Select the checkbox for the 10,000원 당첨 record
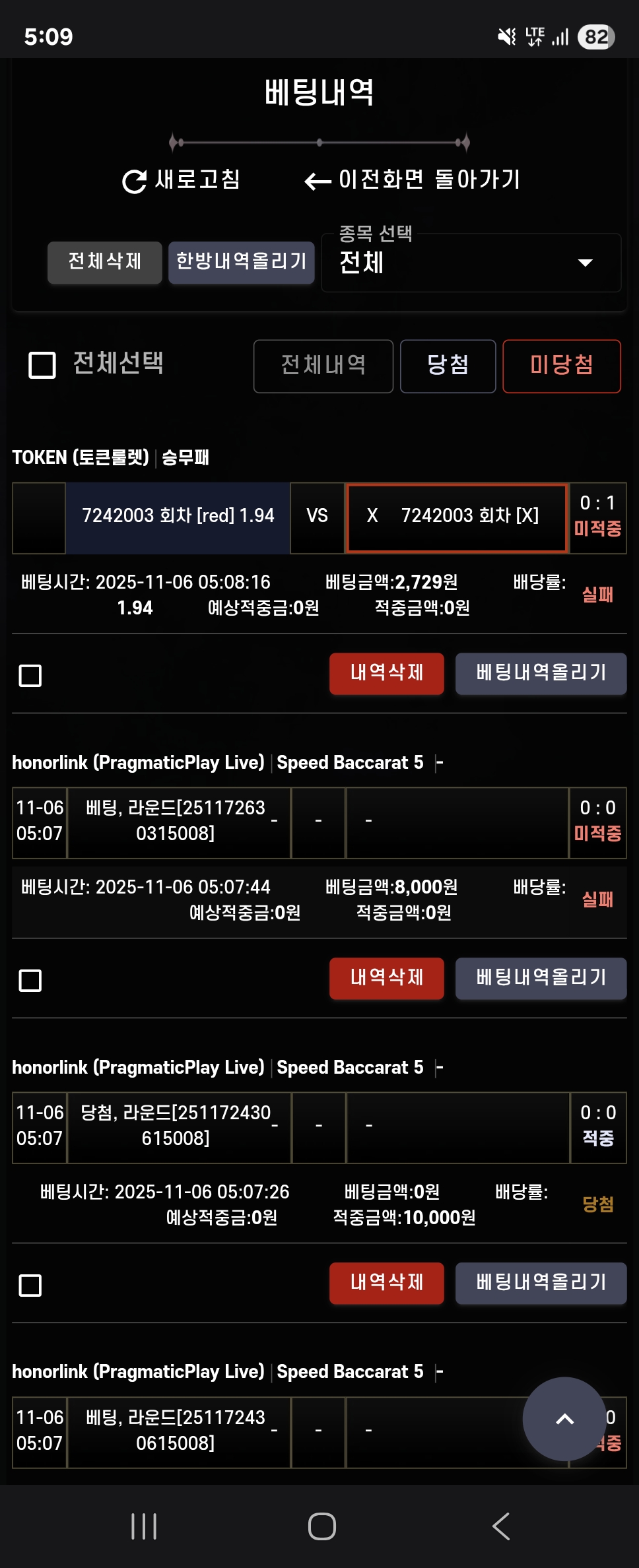The image size is (639, 1568). [x=30, y=1285]
